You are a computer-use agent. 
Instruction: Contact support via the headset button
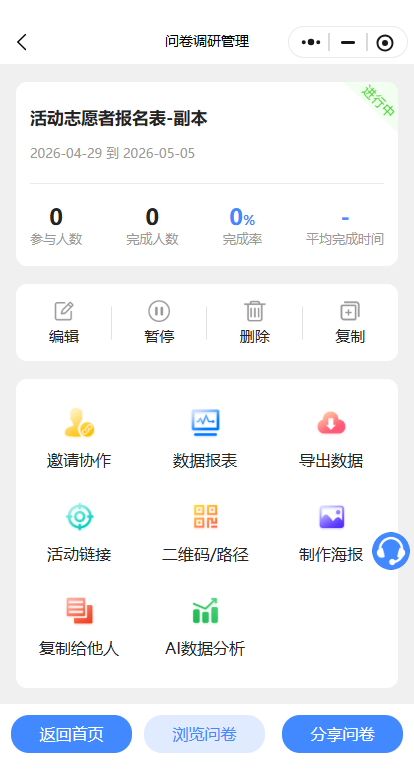tap(391, 551)
